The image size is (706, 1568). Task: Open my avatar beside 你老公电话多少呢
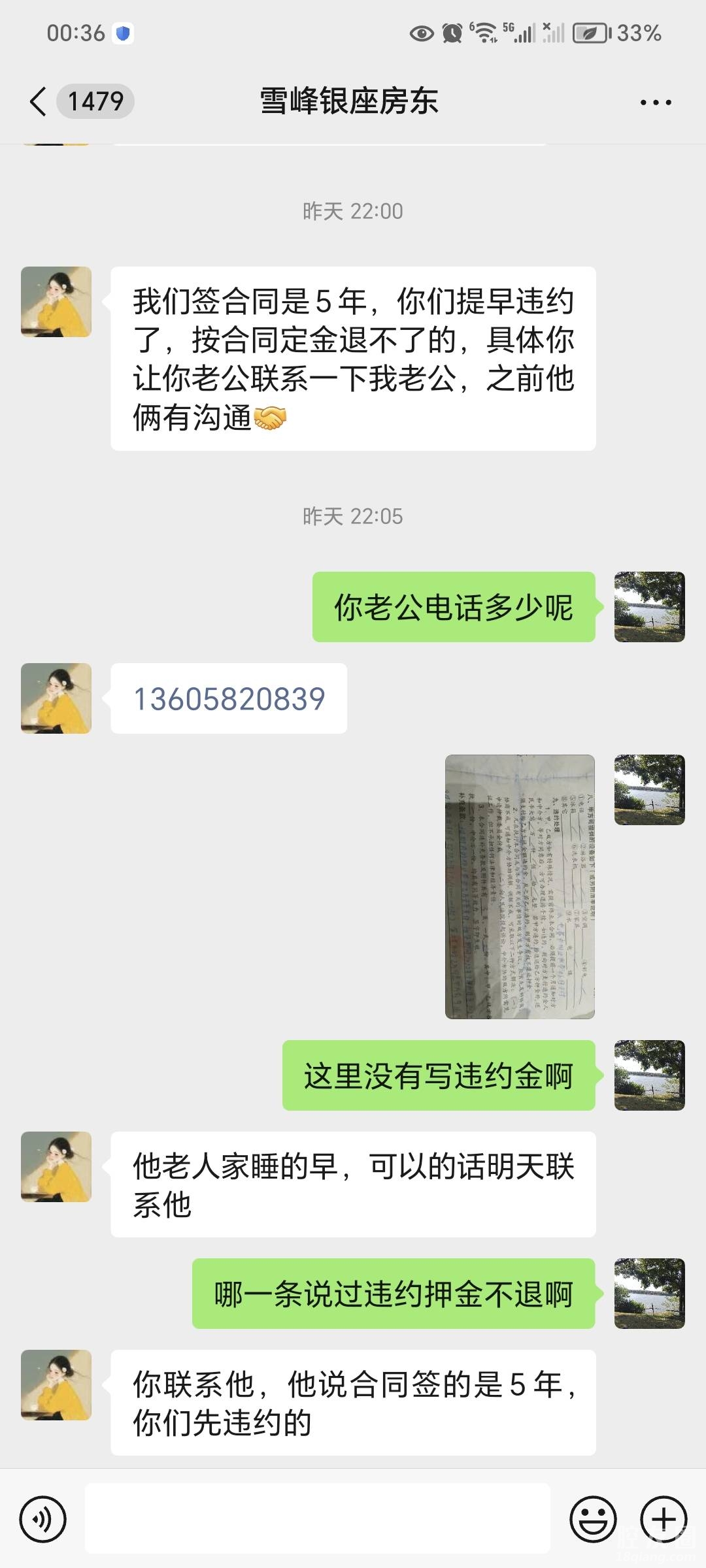click(649, 607)
